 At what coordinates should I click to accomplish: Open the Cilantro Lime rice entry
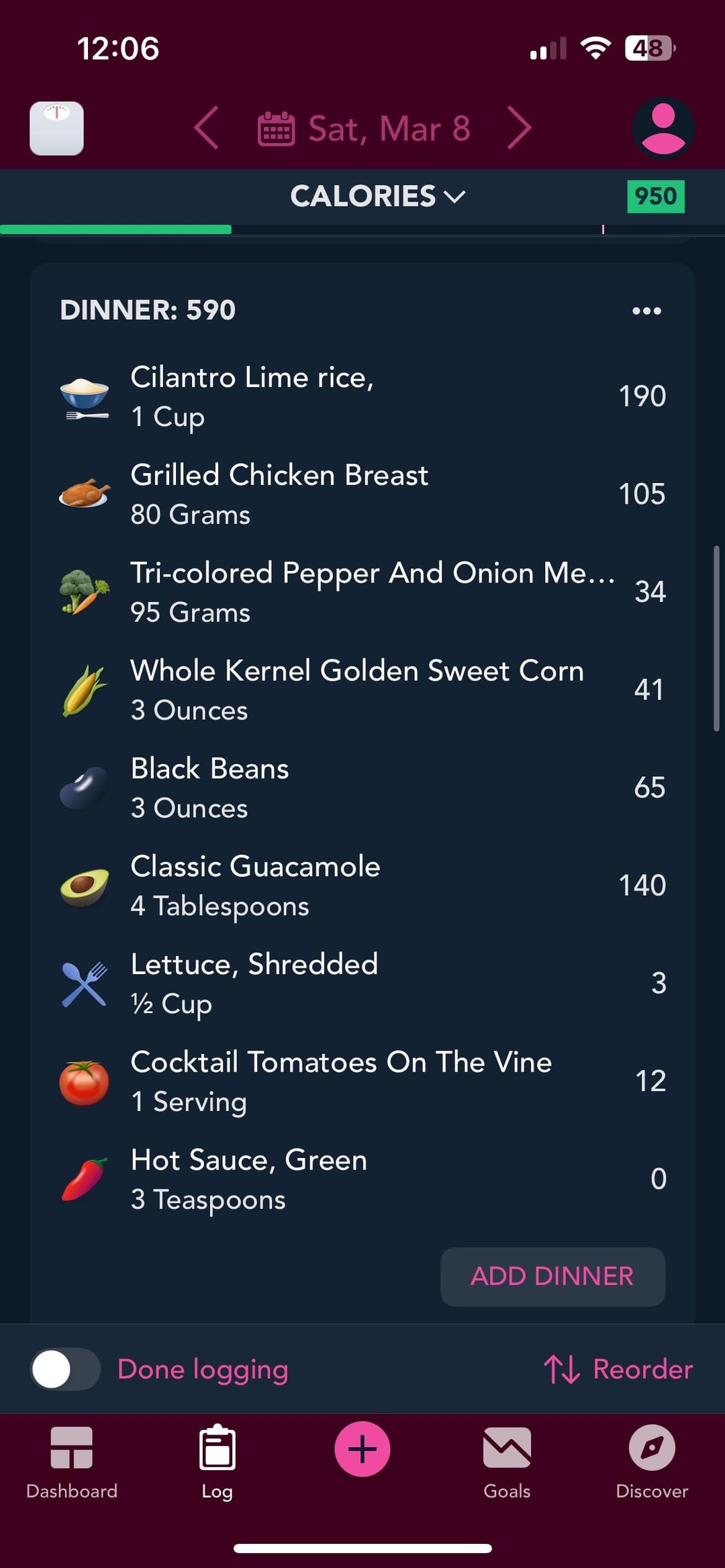(362, 397)
